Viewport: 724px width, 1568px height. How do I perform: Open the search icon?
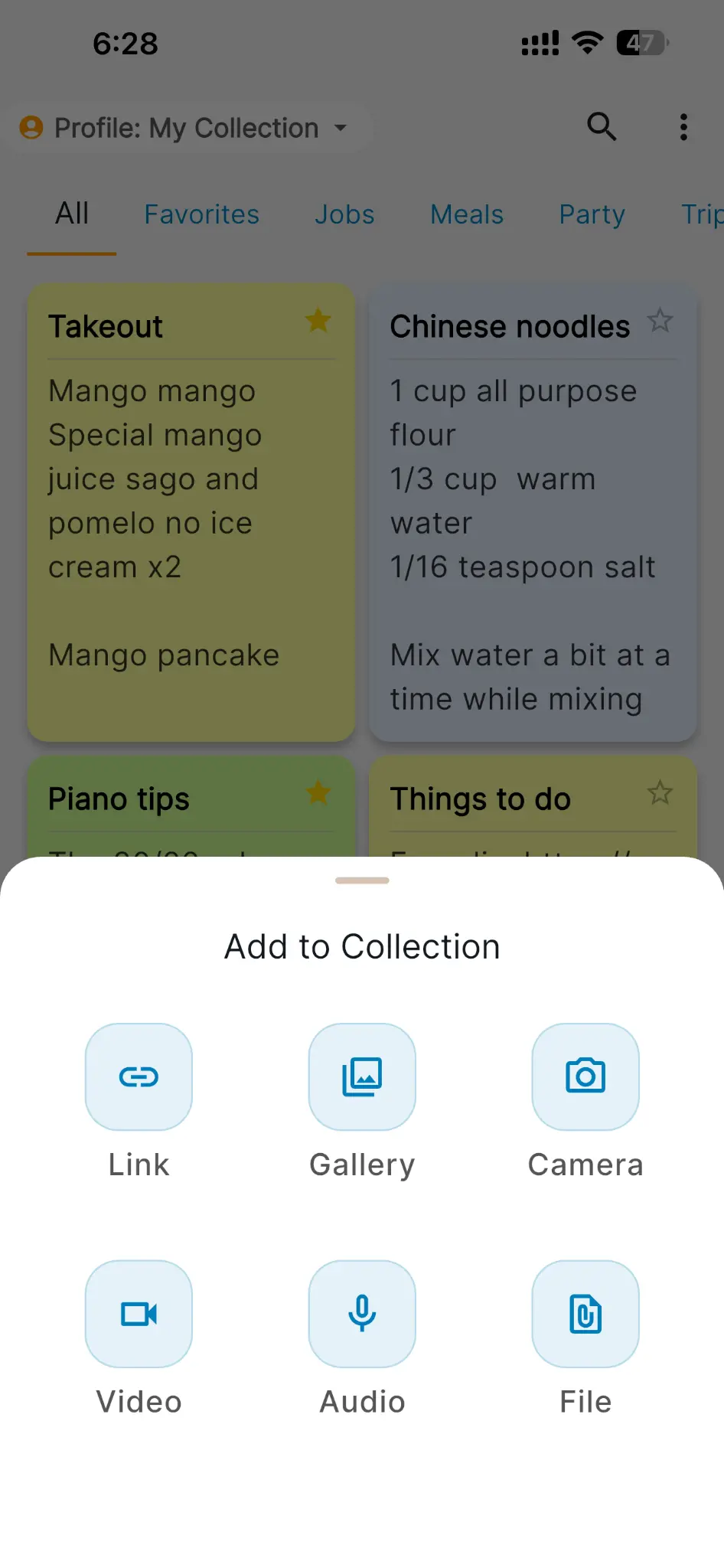(602, 127)
